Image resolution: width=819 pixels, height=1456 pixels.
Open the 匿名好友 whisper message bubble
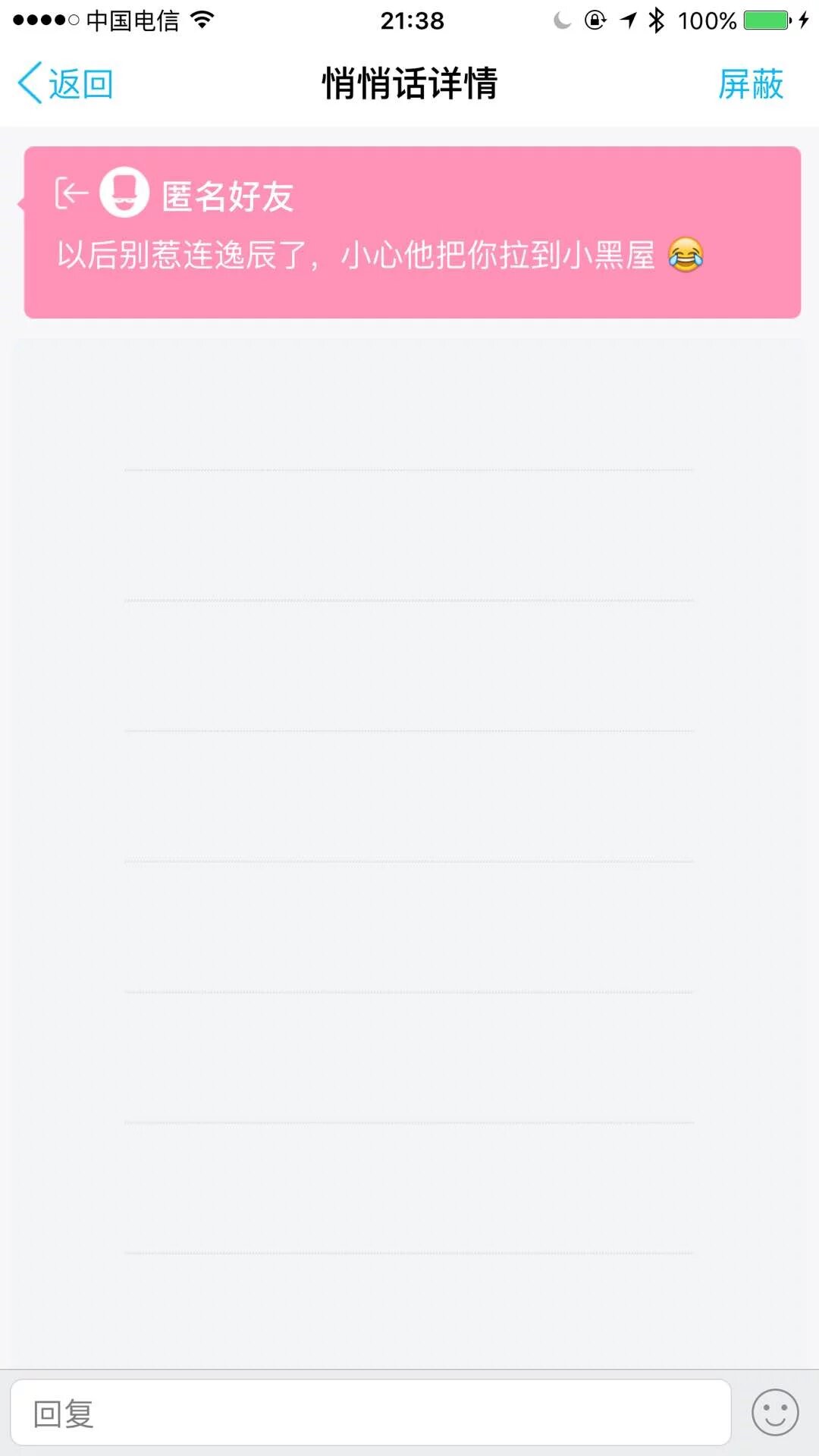coord(412,232)
